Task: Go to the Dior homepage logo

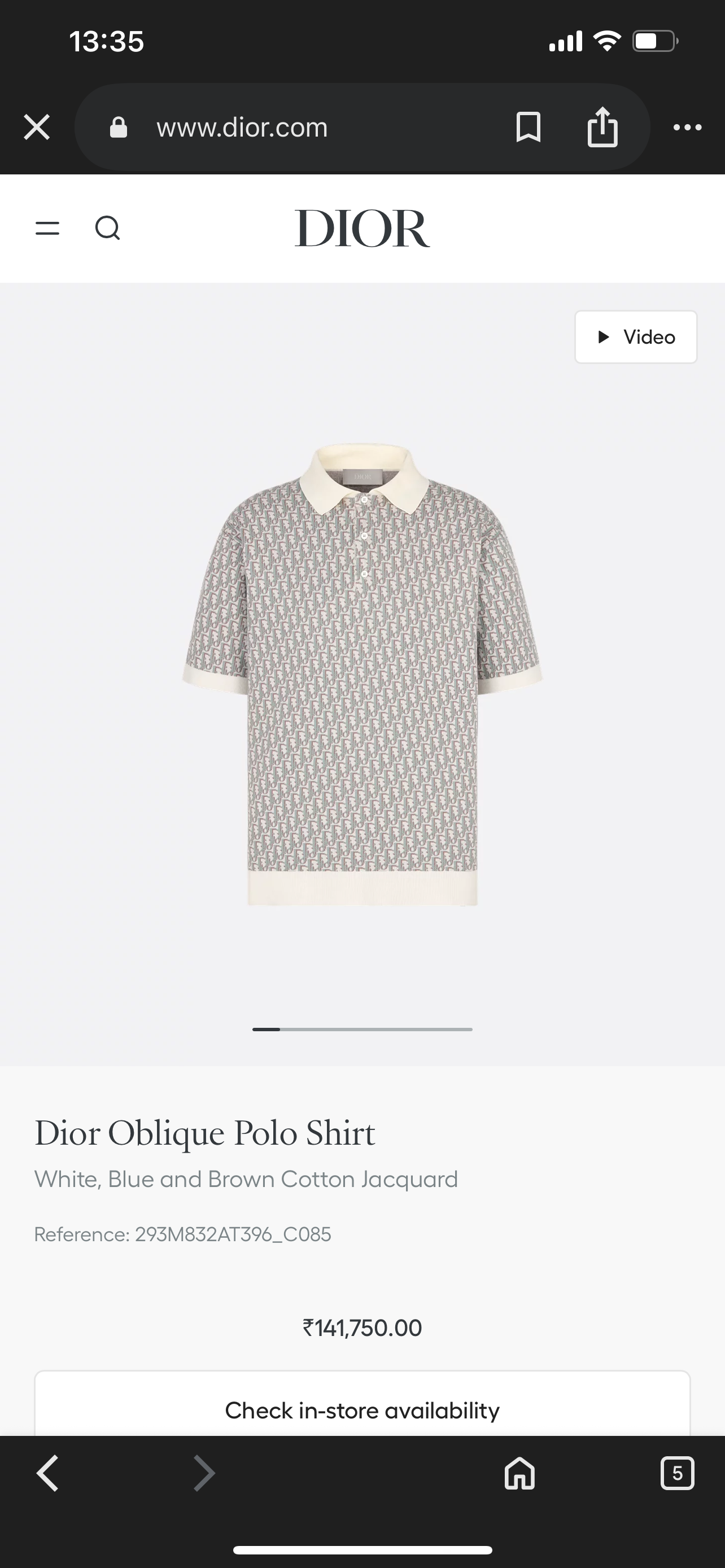Action: tap(362, 229)
